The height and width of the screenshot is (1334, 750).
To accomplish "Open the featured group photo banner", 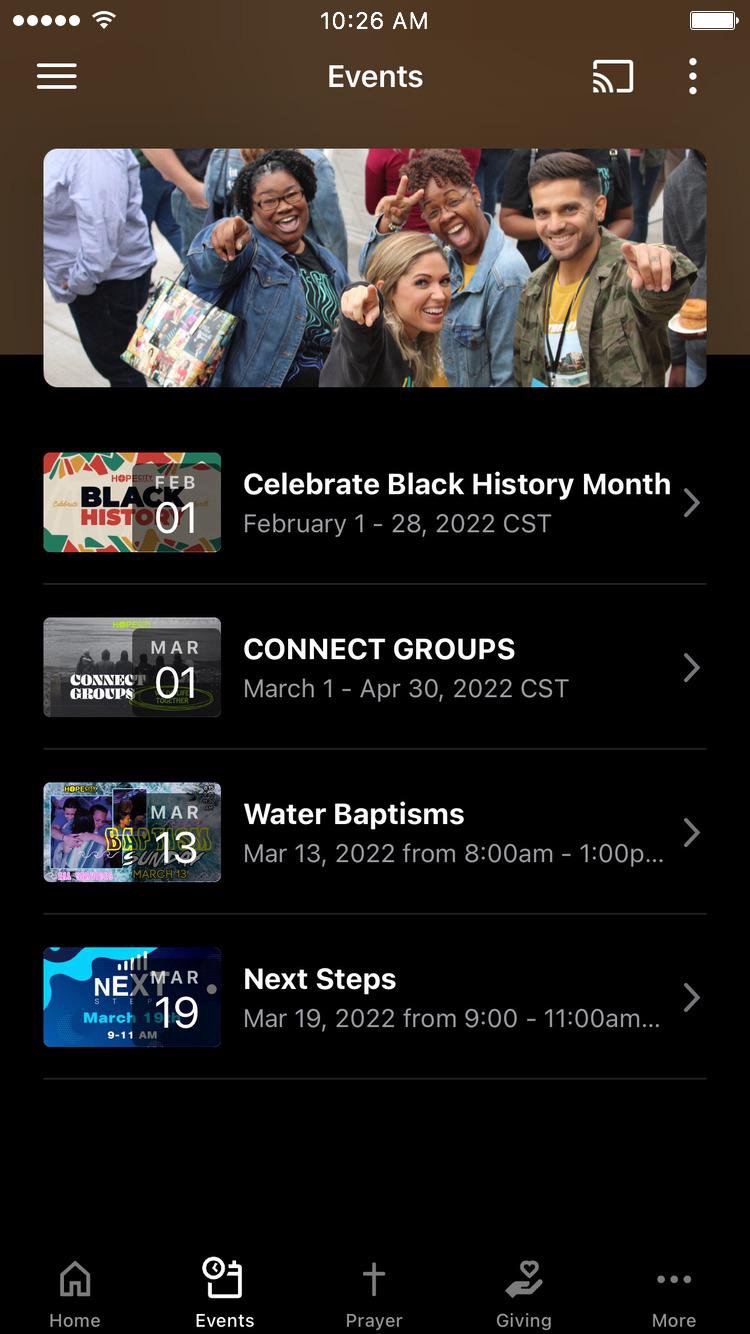I will coord(375,268).
